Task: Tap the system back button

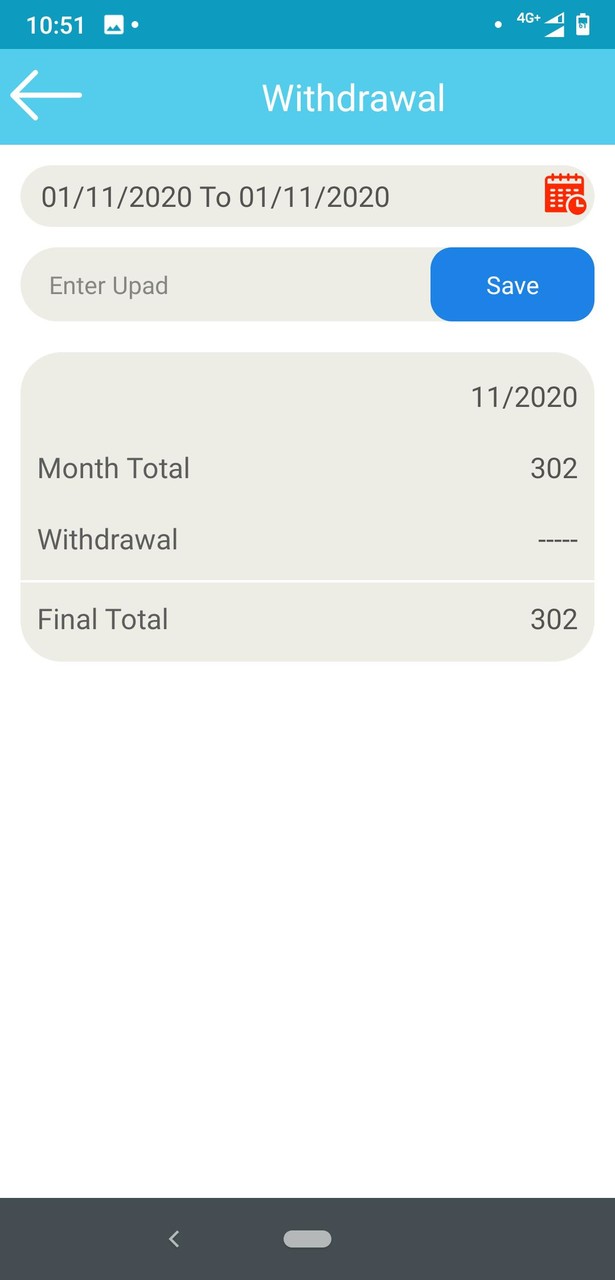Action: (174, 1239)
